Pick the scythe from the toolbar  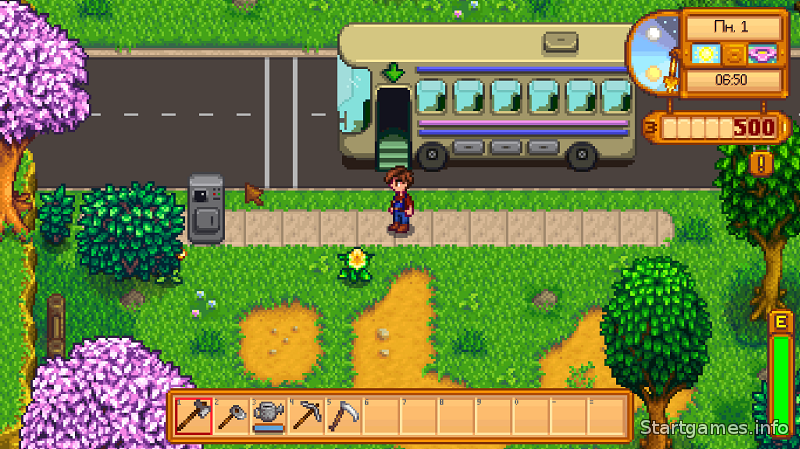pos(343,414)
